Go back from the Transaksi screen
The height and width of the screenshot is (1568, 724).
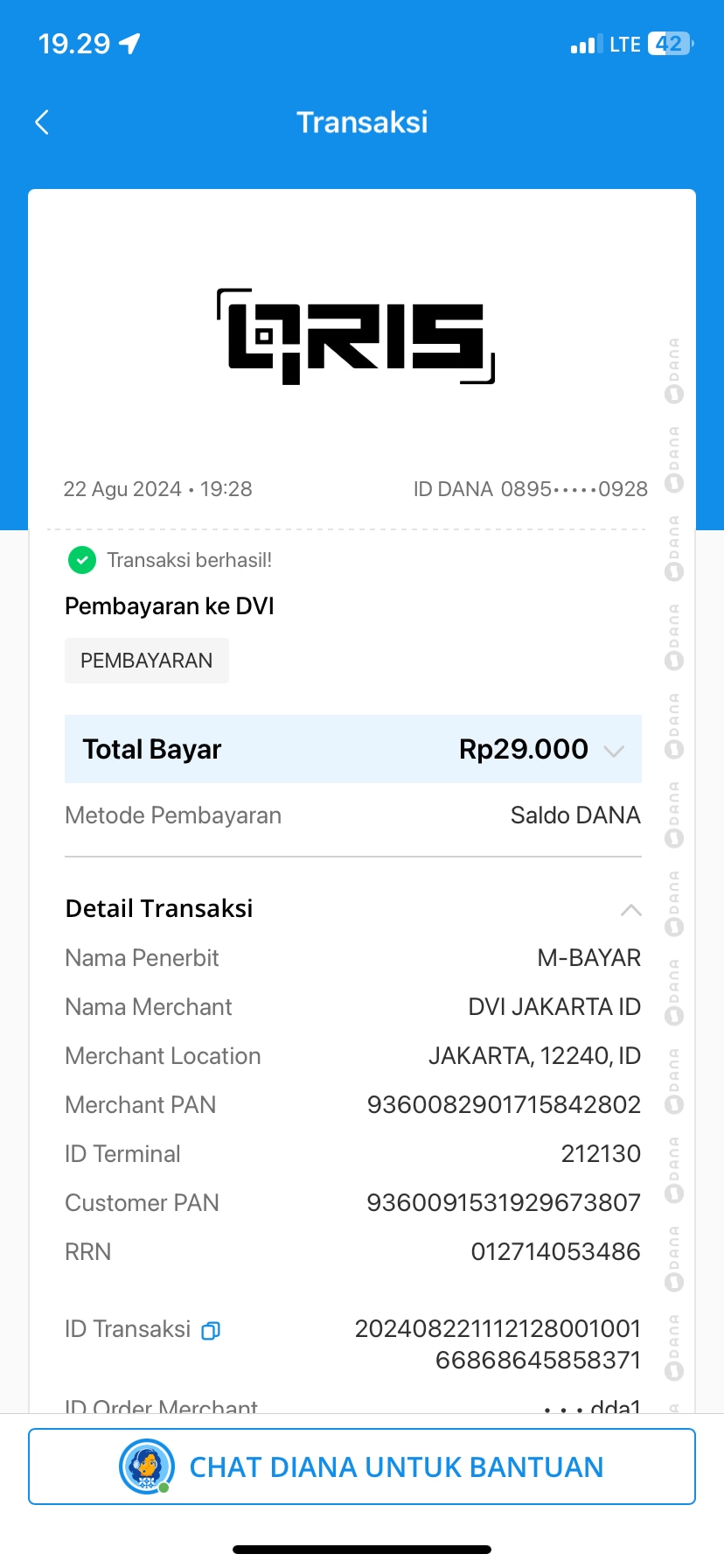click(x=42, y=122)
